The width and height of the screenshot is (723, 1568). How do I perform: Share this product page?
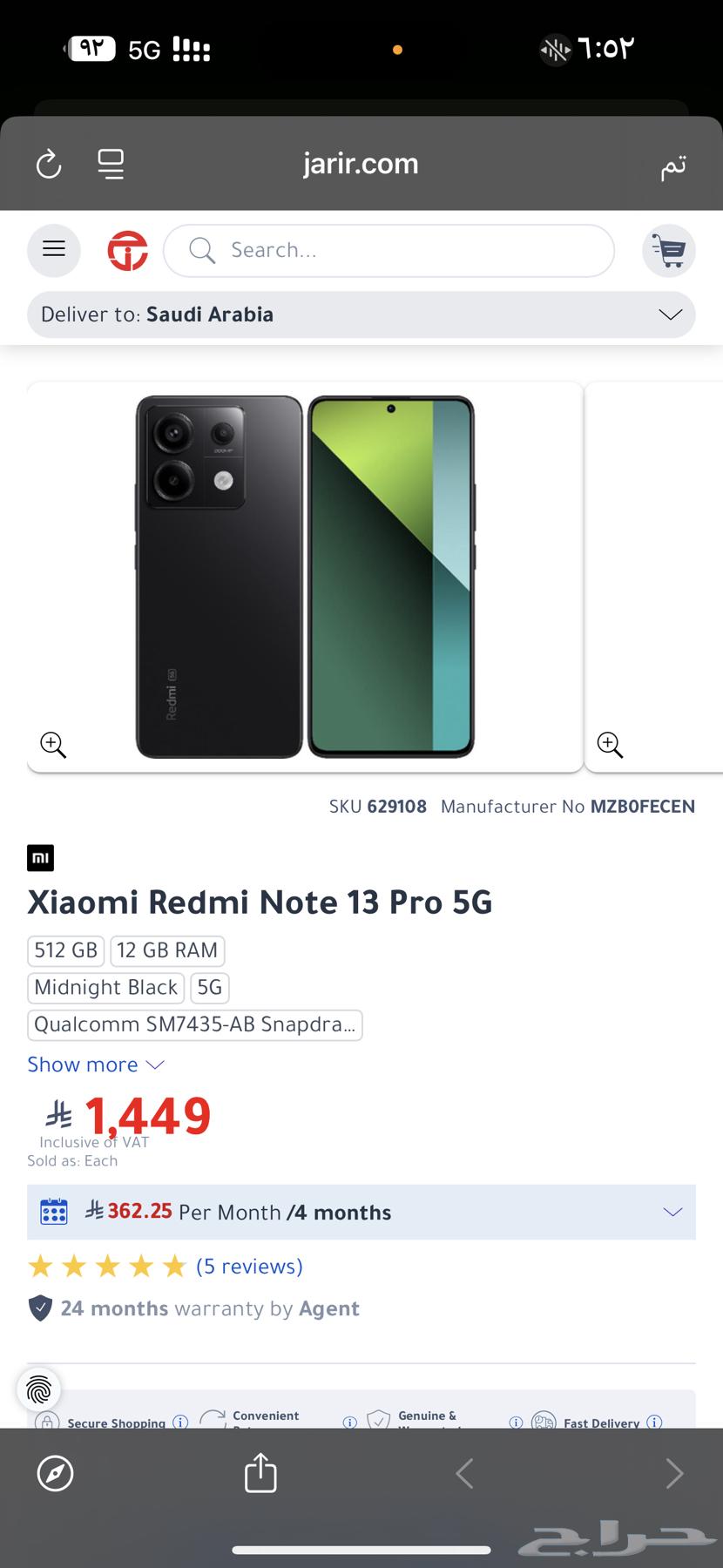tap(260, 1473)
